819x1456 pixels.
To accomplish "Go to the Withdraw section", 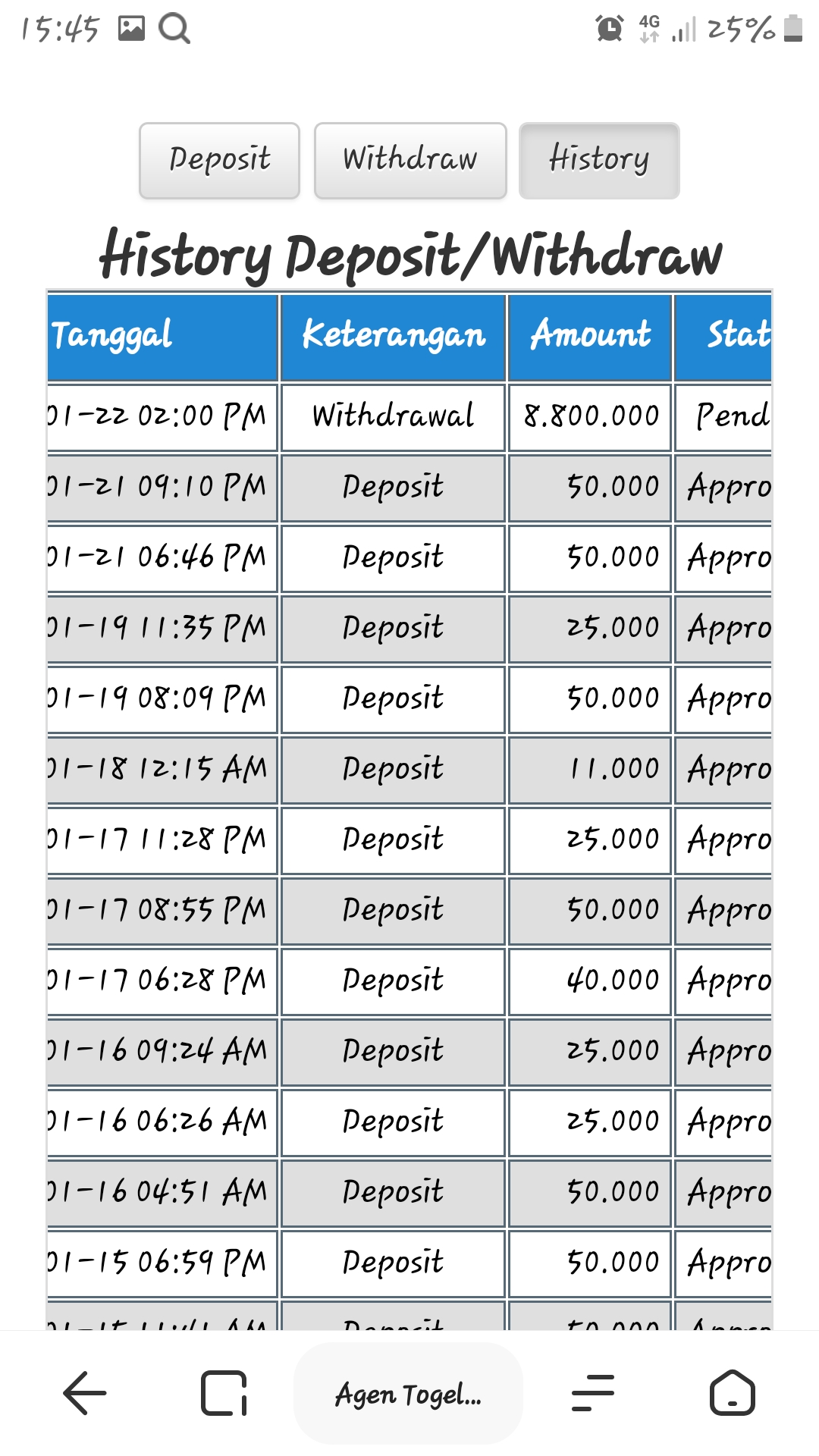I will (410, 161).
